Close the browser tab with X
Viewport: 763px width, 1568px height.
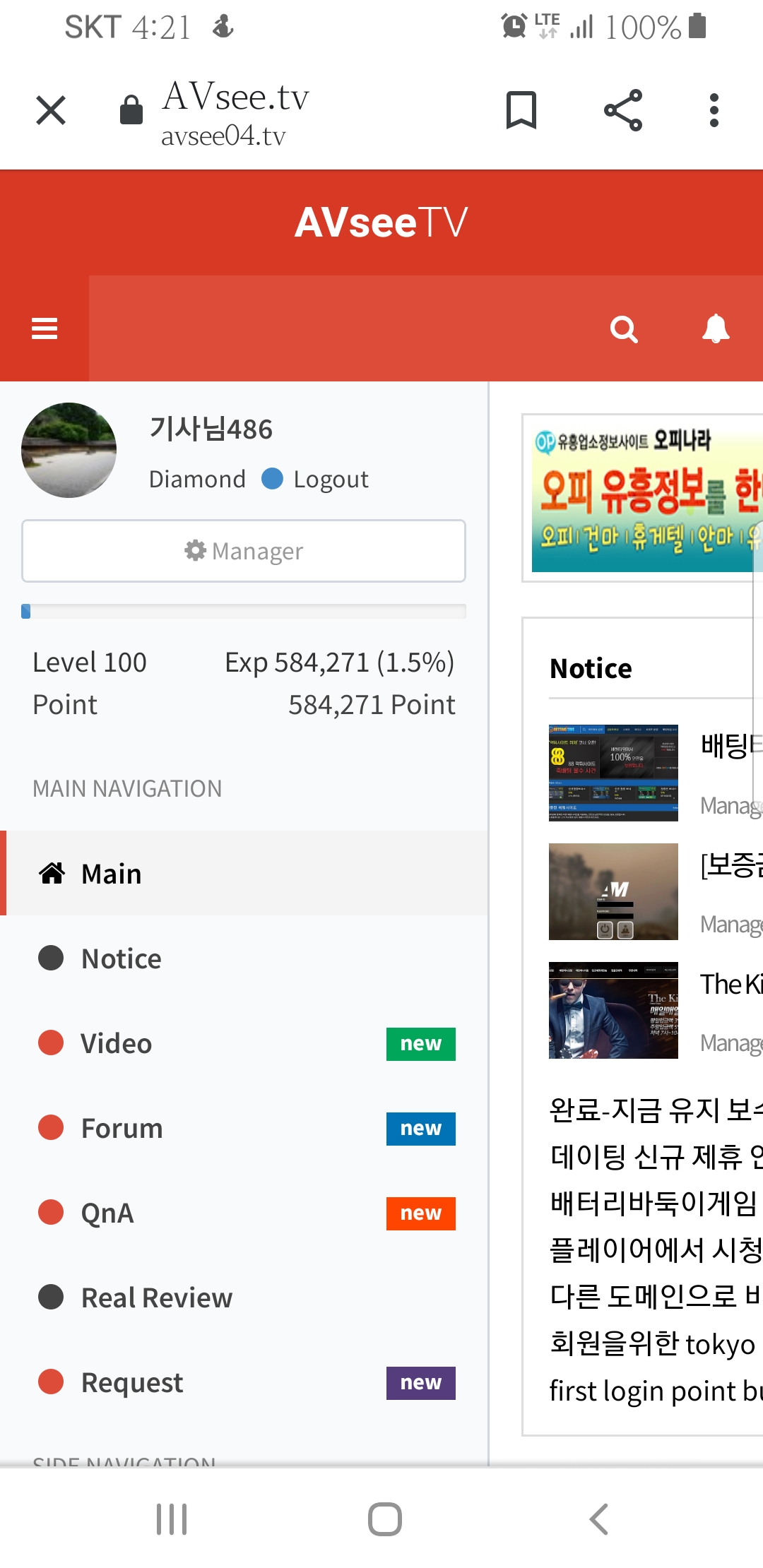pyautogui.click(x=51, y=110)
